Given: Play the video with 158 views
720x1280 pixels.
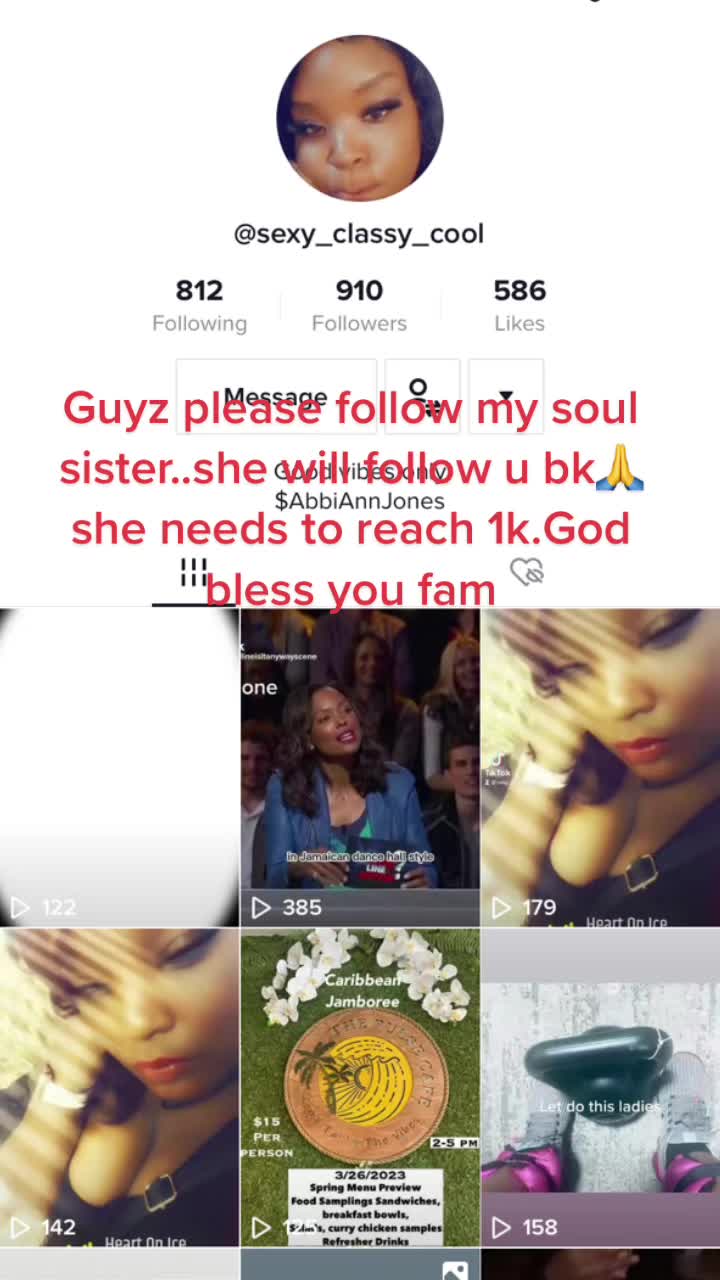Looking at the screenshot, I should (600, 1087).
